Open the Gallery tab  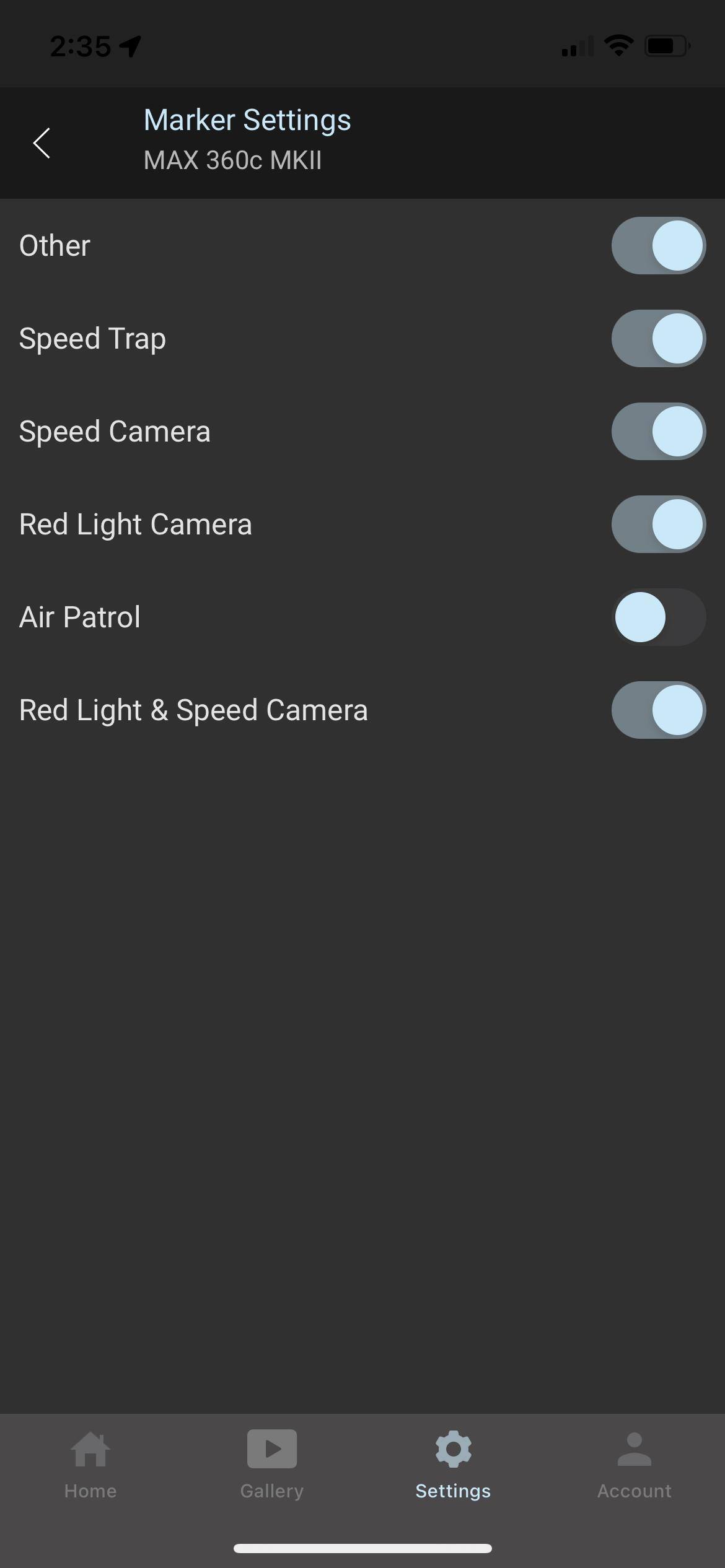coord(272,1465)
